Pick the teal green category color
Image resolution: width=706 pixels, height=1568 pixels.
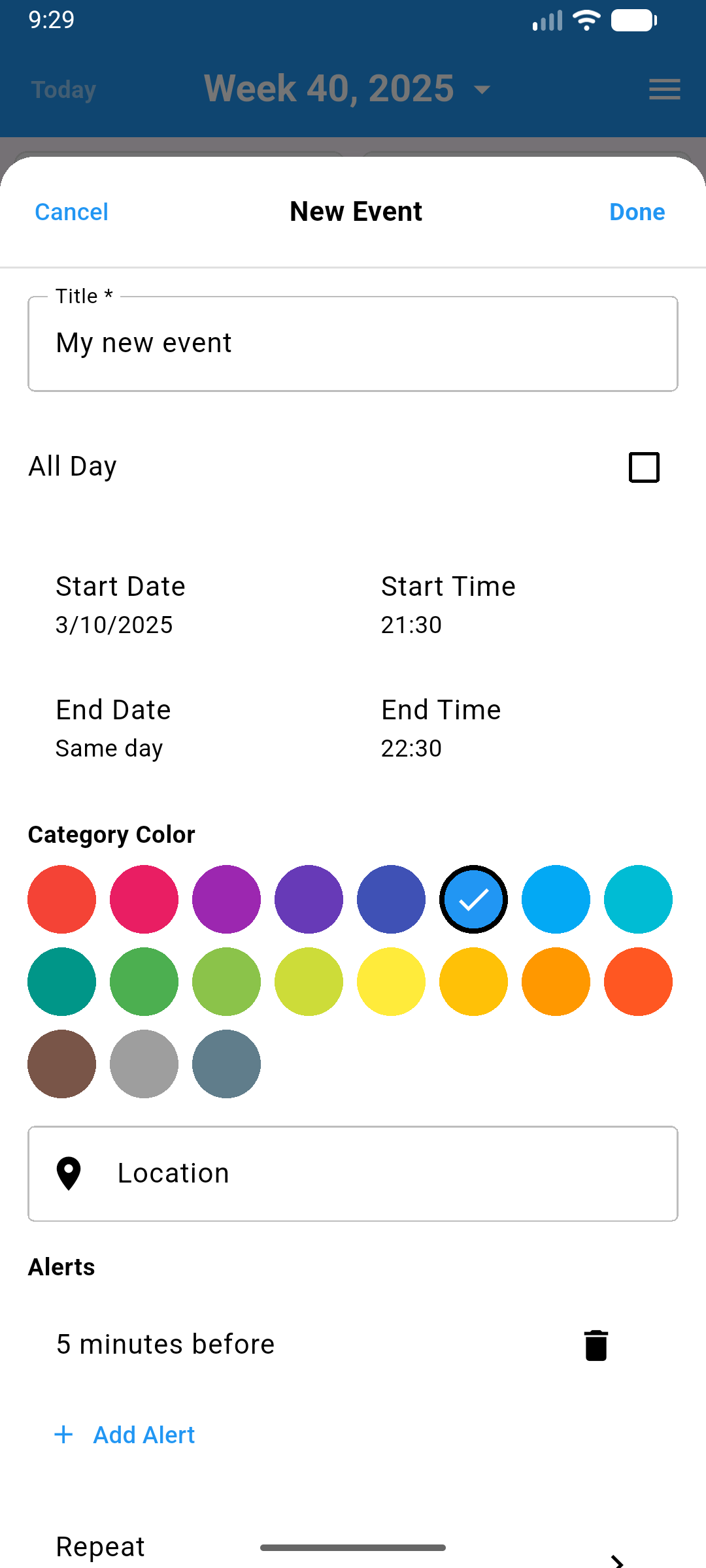pos(62,982)
